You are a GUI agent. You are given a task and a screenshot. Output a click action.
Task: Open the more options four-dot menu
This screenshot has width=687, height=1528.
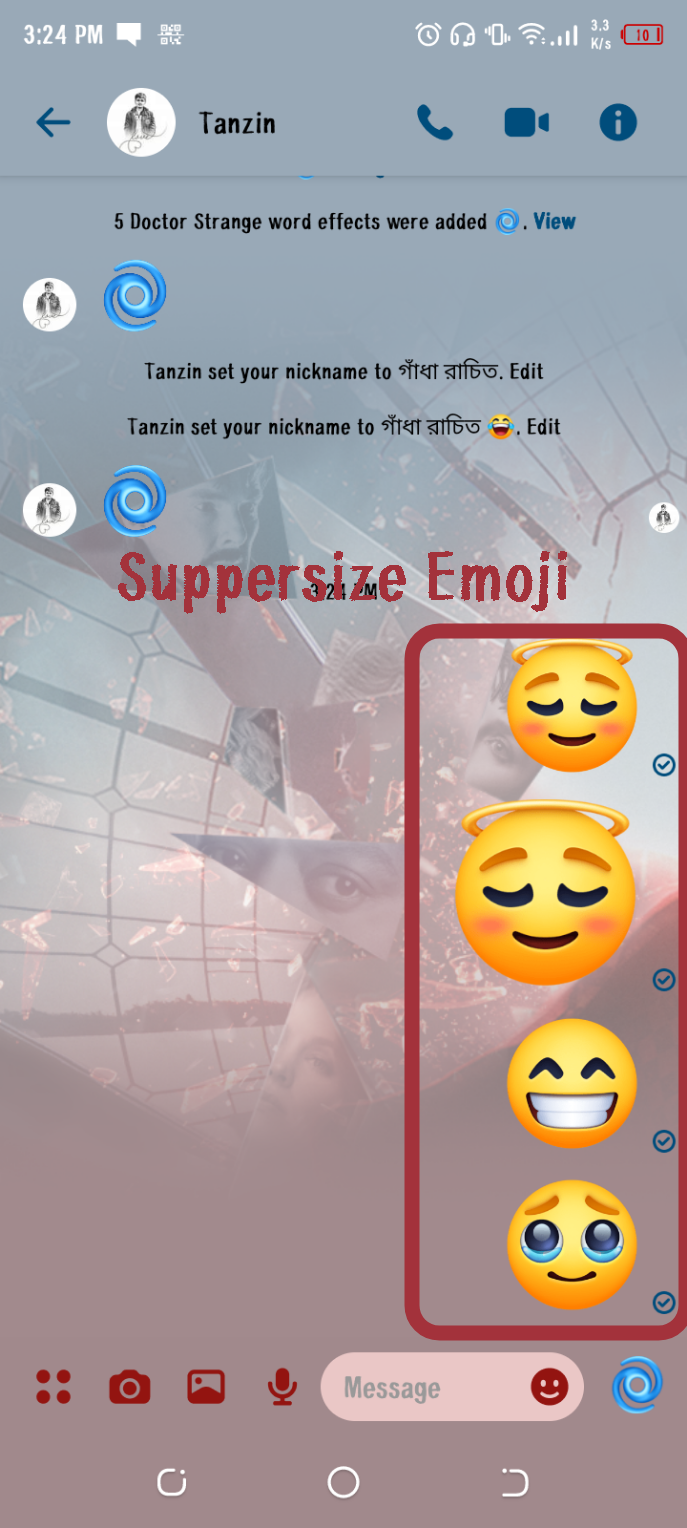coord(53,1387)
